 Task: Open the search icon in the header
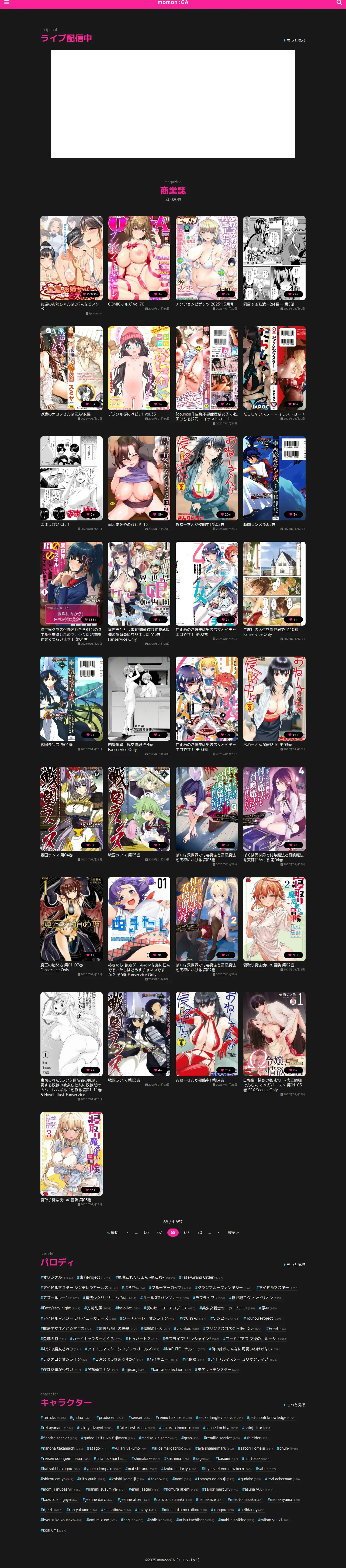(339, 3)
